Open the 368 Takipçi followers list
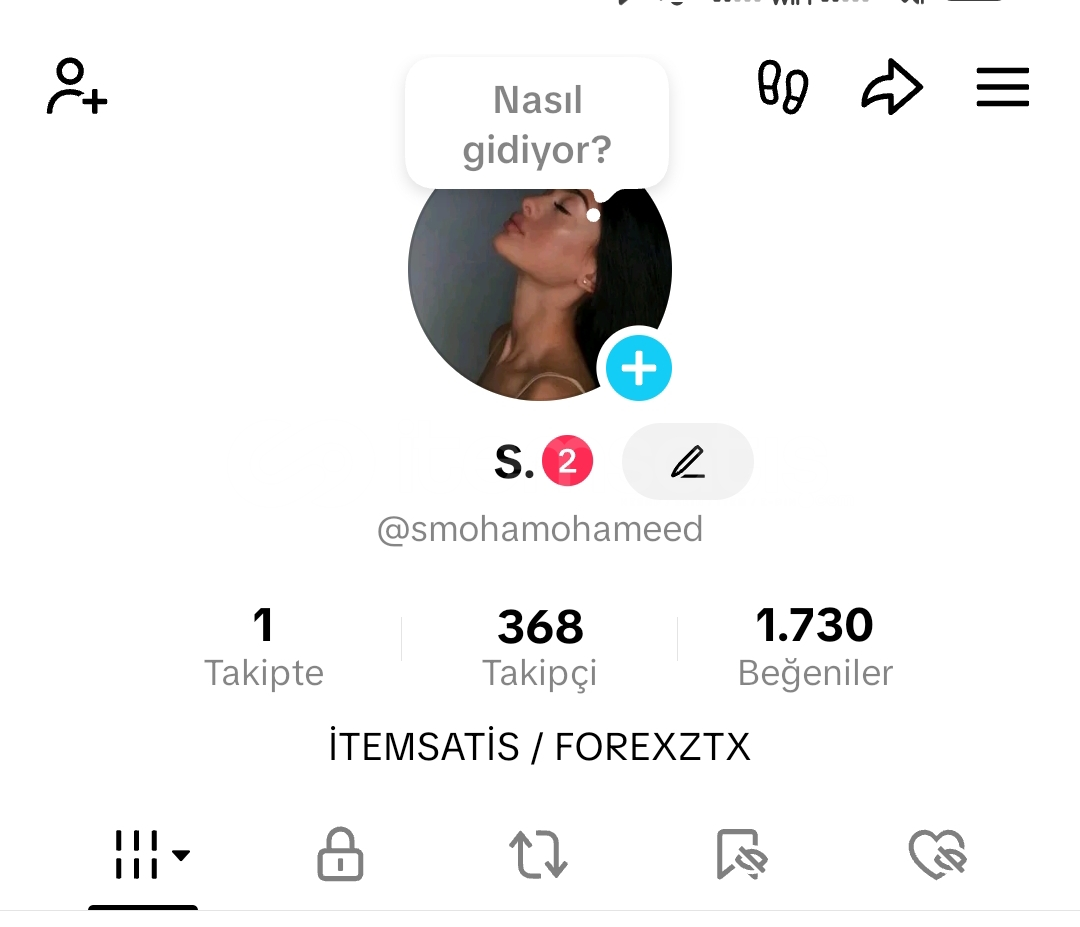This screenshot has height=927, width=1080. (540, 647)
